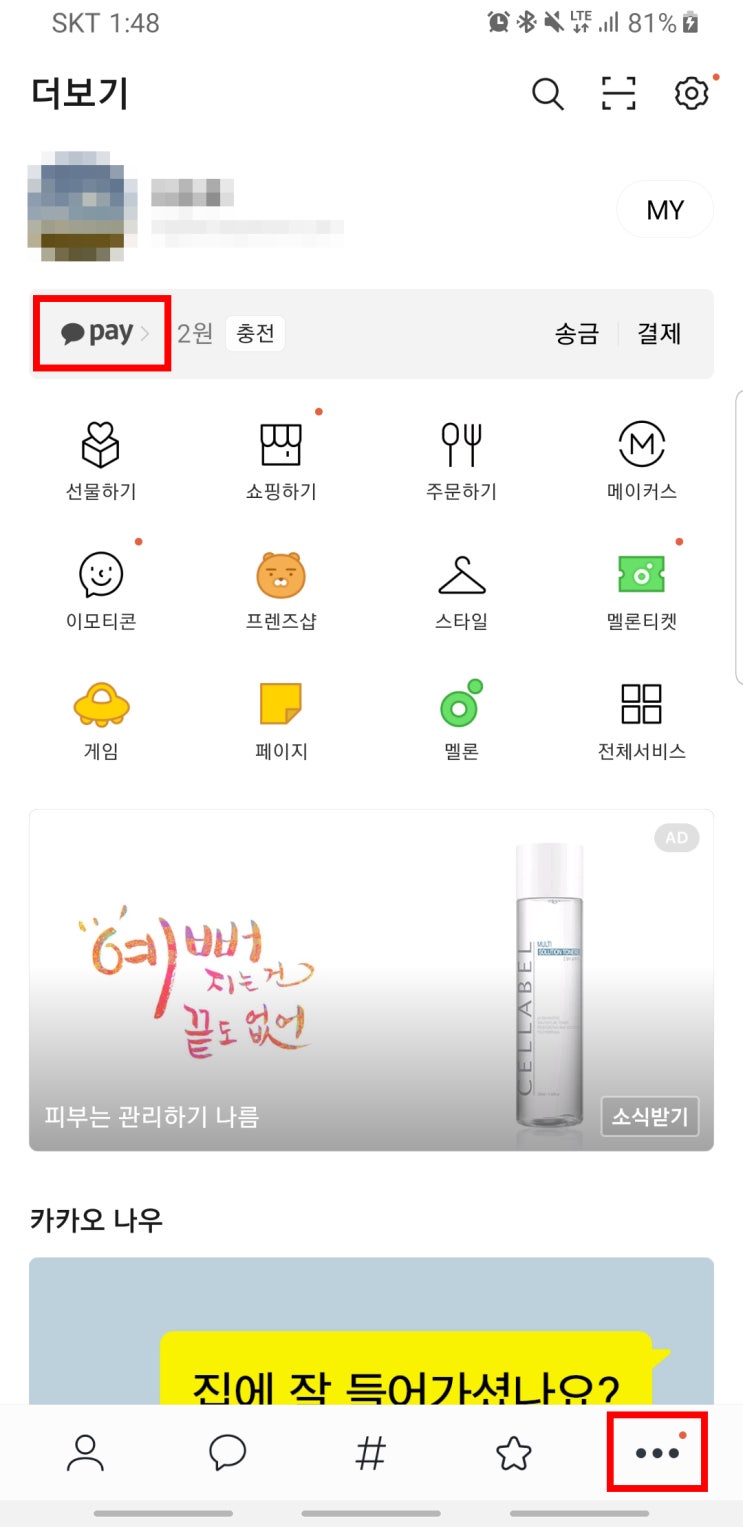View 전체서비스 all services
Viewport: 743px width, 1527px height.
pos(642,720)
